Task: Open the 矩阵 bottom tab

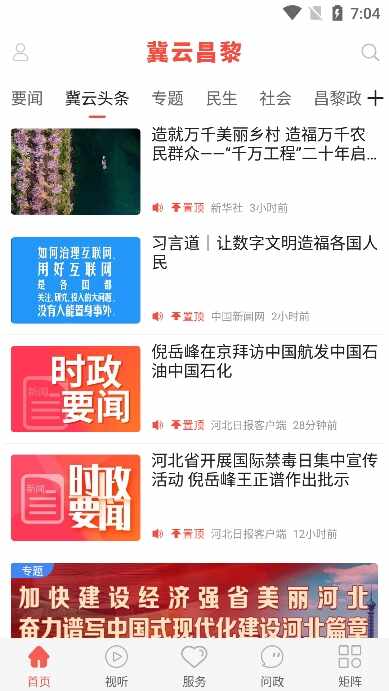Action: (350, 665)
